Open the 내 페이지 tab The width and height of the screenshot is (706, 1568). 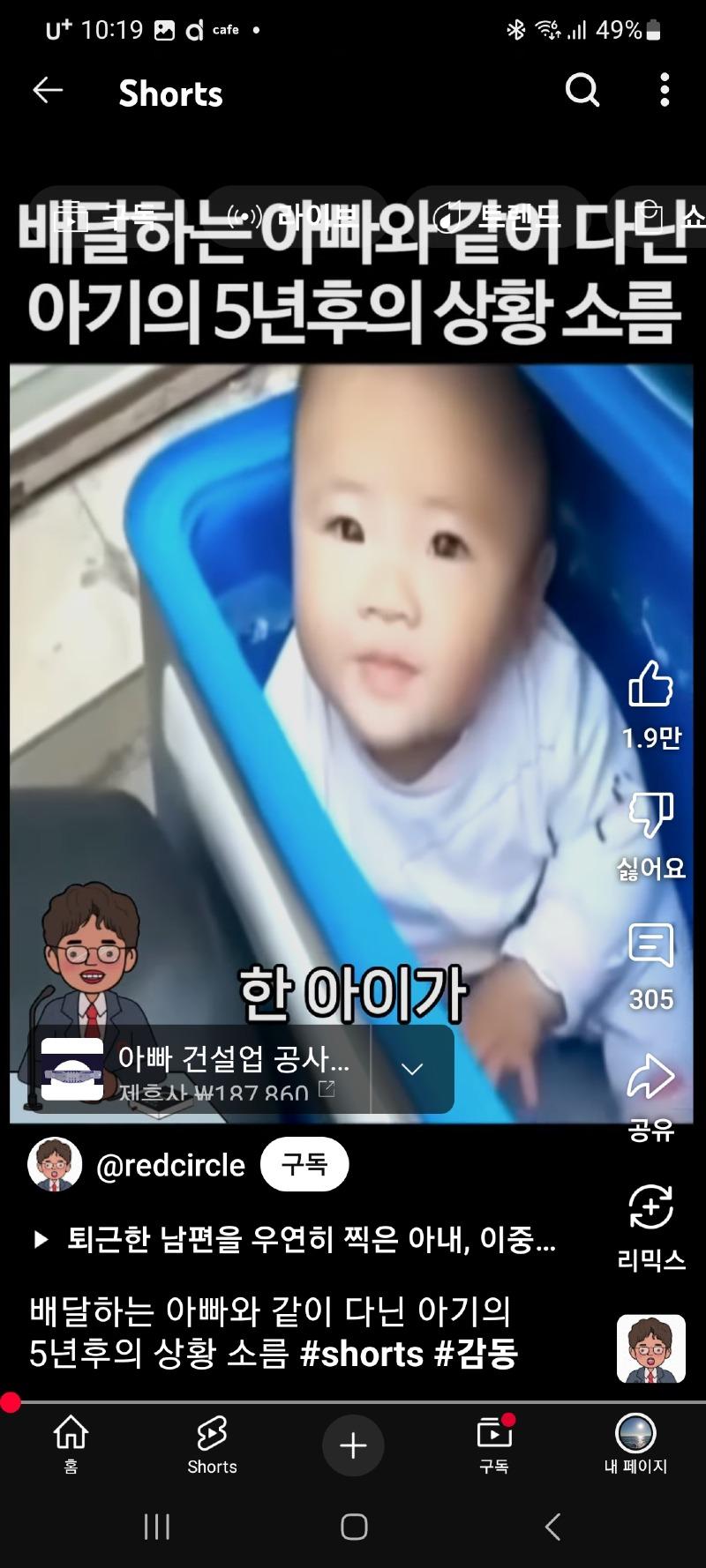coord(635,1445)
